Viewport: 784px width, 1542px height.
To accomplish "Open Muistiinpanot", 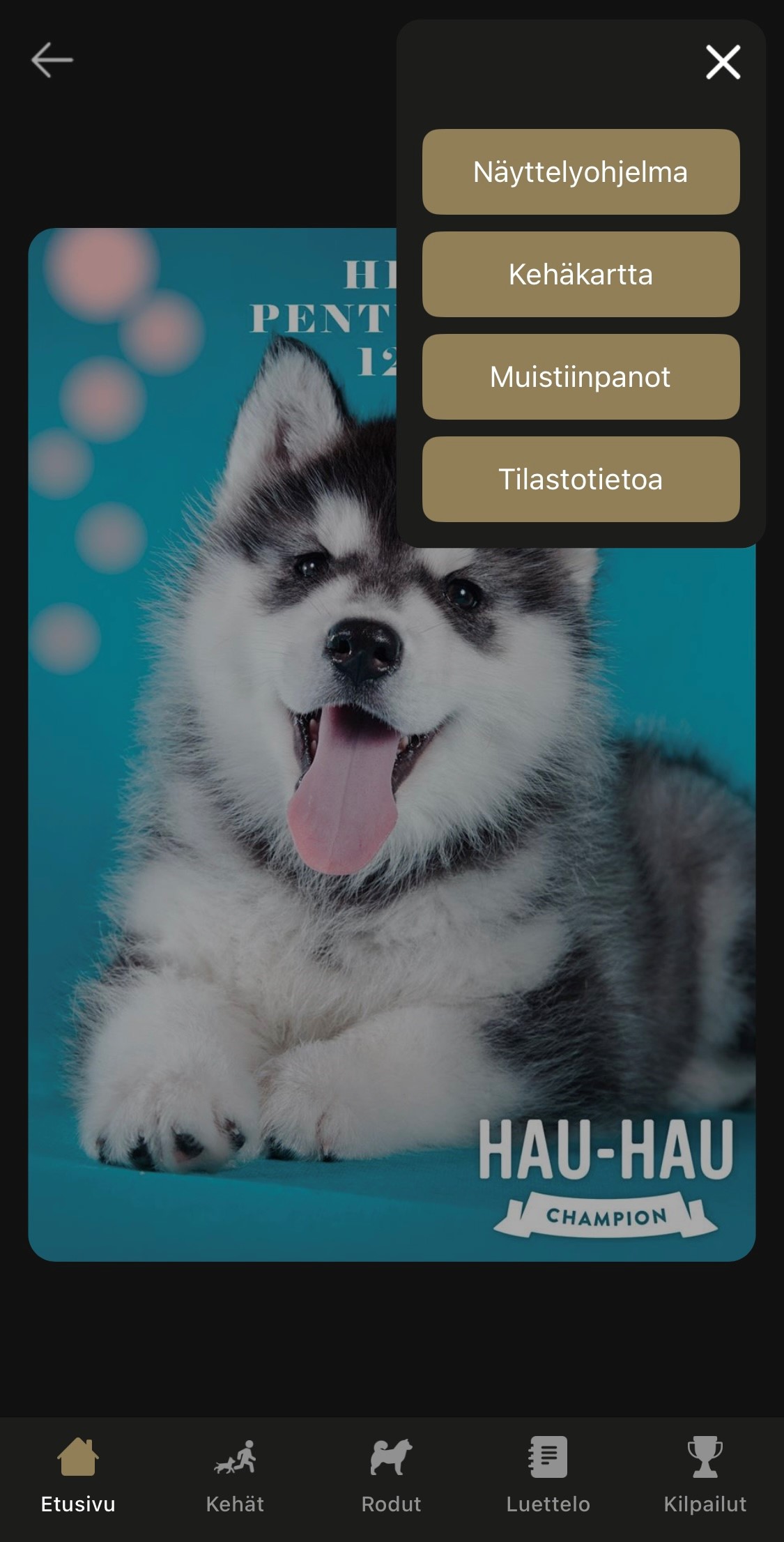I will (581, 376).
